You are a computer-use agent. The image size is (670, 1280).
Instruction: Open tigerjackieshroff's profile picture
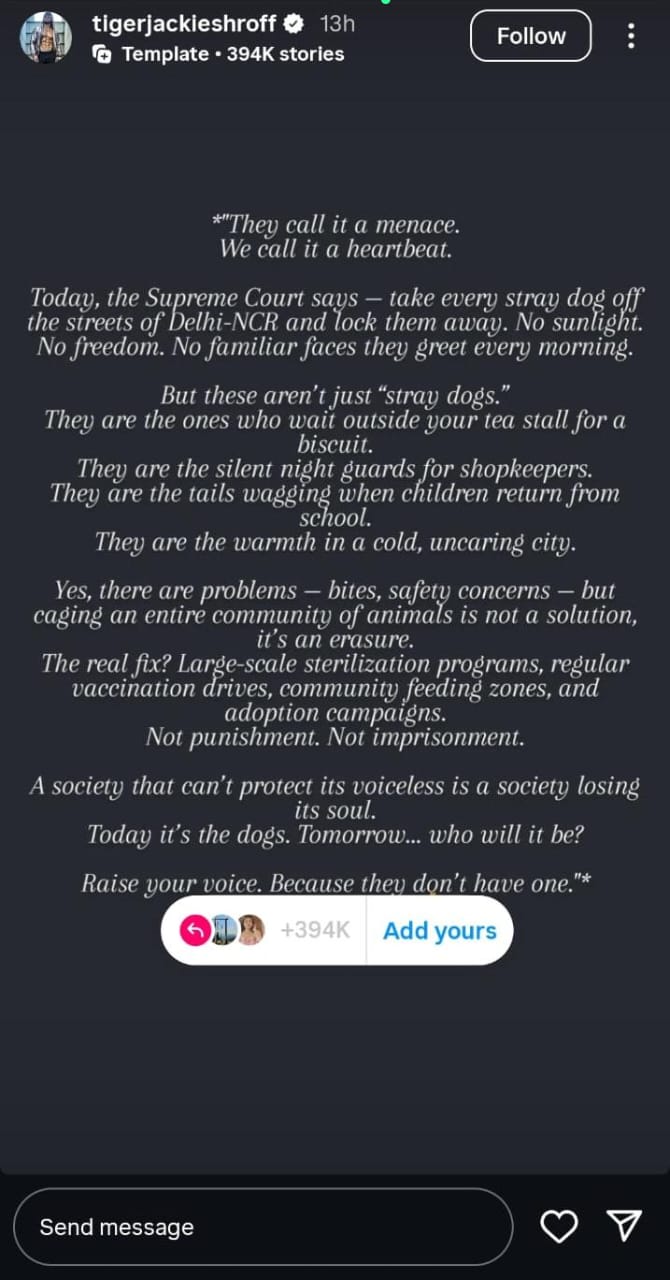[47, 38]
